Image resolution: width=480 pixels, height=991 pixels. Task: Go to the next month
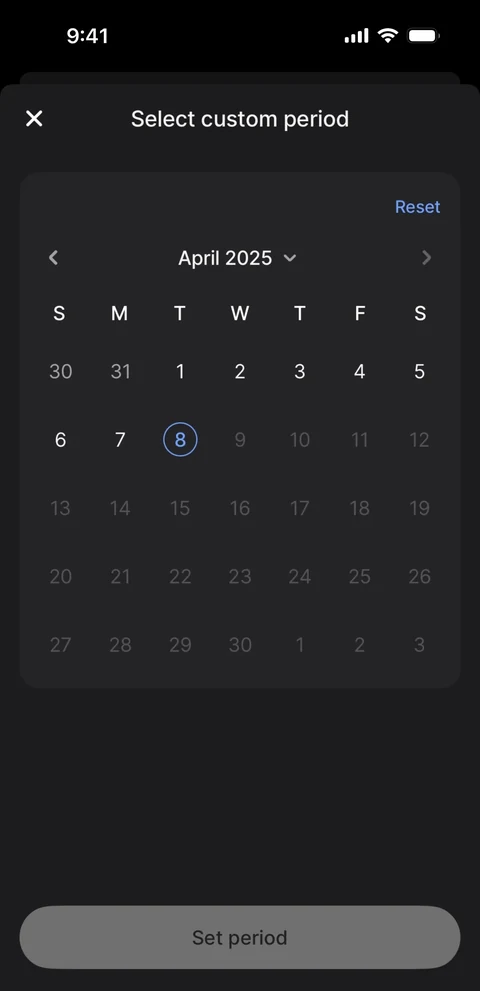pyautogui.click(x=426, y=257)
